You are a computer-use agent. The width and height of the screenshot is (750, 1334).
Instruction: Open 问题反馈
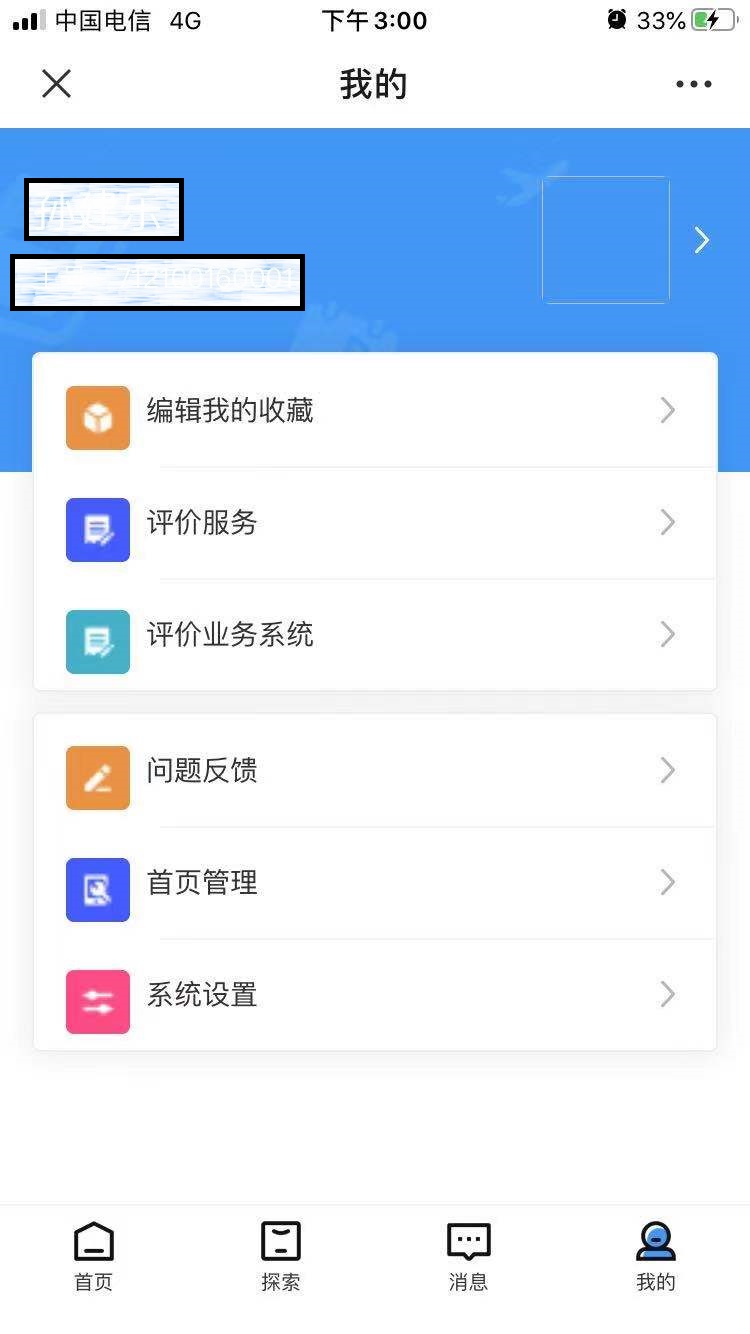tap(375, 771)
